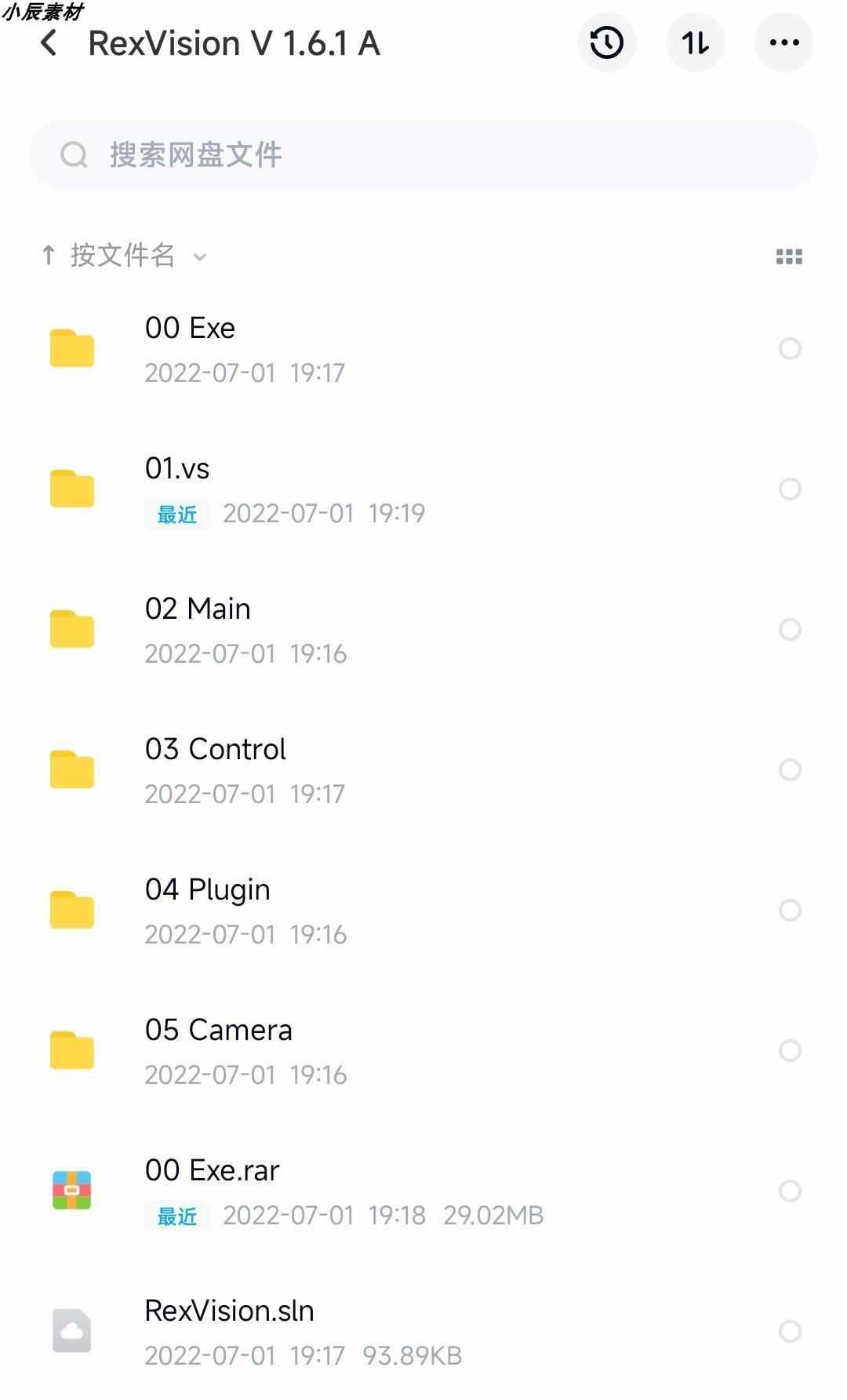
Task: Switch to grid view layout
Action: click(x=788, y=256)
